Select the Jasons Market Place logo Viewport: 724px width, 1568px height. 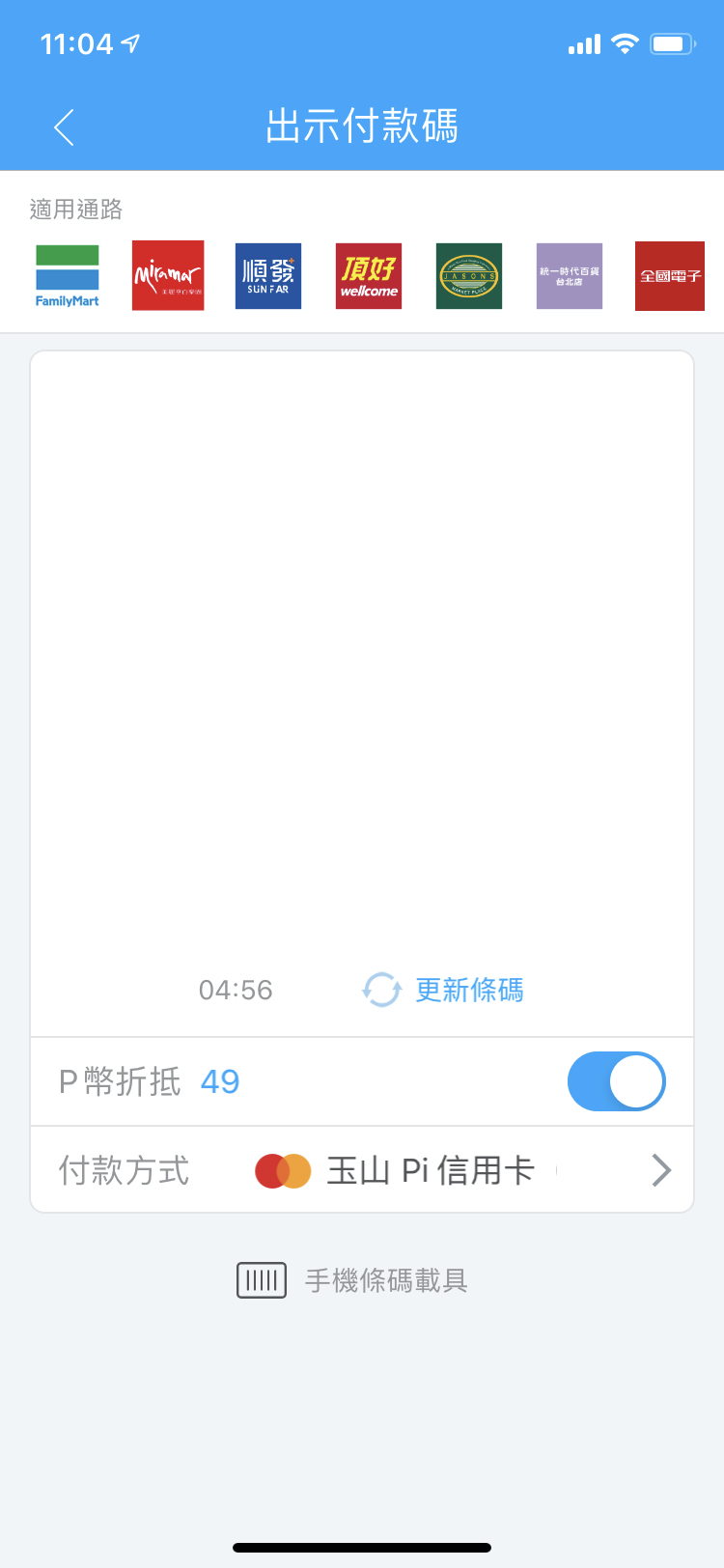[469, 276]
